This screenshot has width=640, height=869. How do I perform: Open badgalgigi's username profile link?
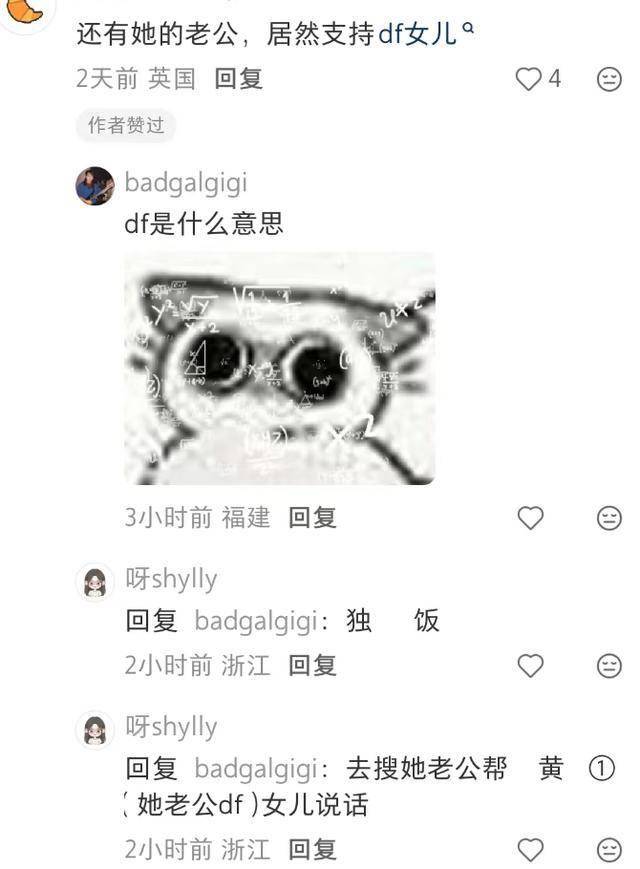click(185, 183)
